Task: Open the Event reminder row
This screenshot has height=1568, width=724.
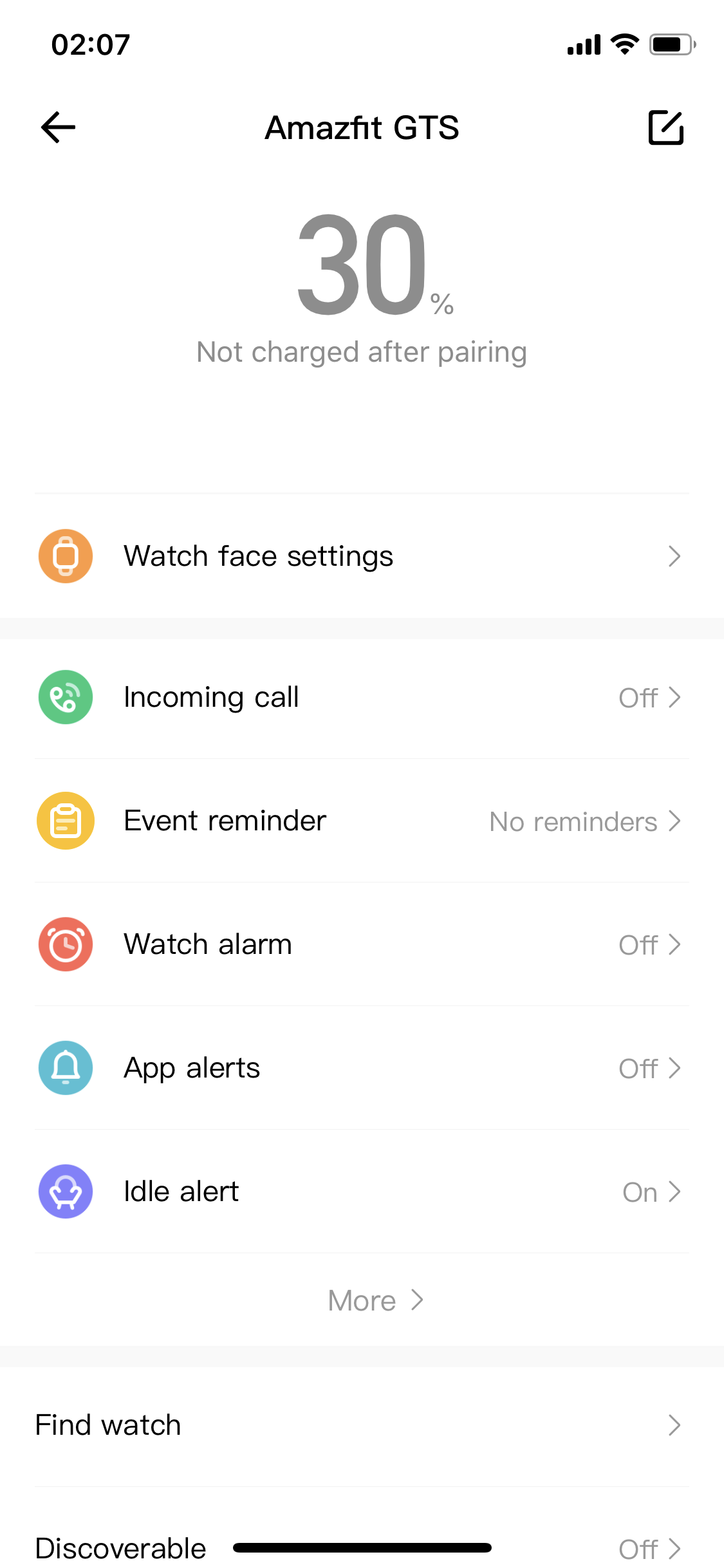Action: pyautogui.click(x=362, y=821)
